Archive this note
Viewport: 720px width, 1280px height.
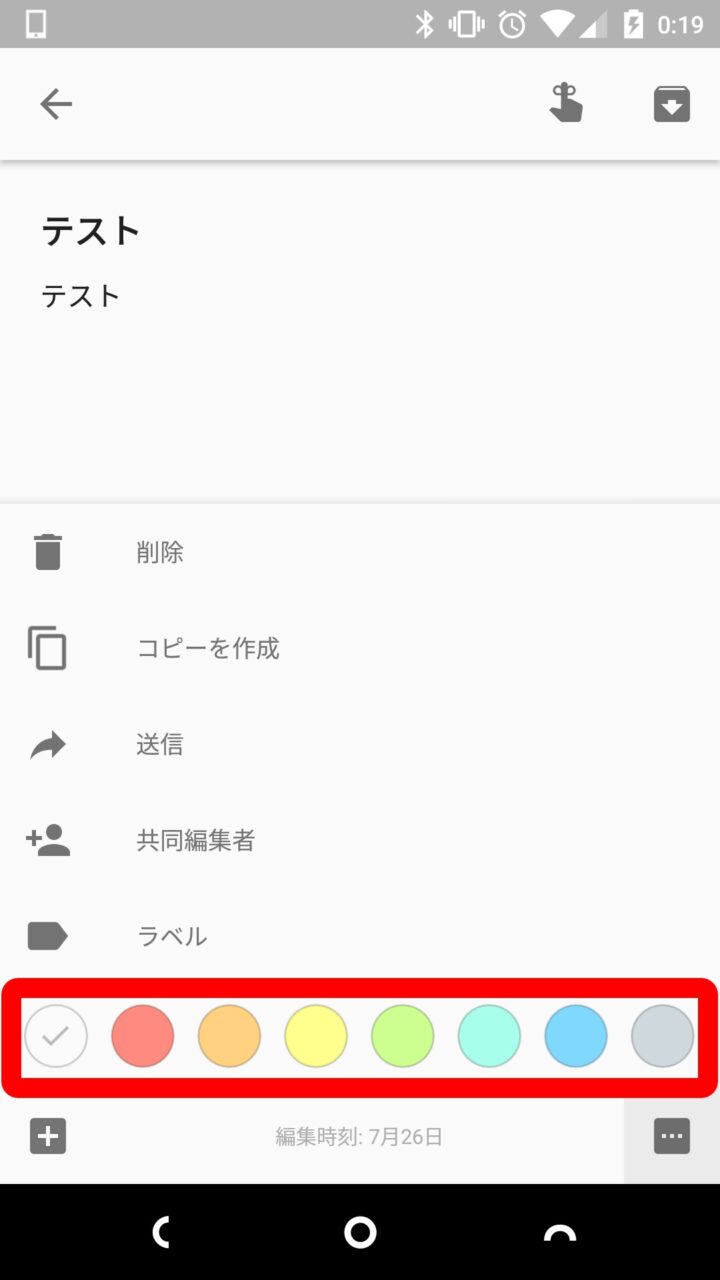[x=672, y=104]
